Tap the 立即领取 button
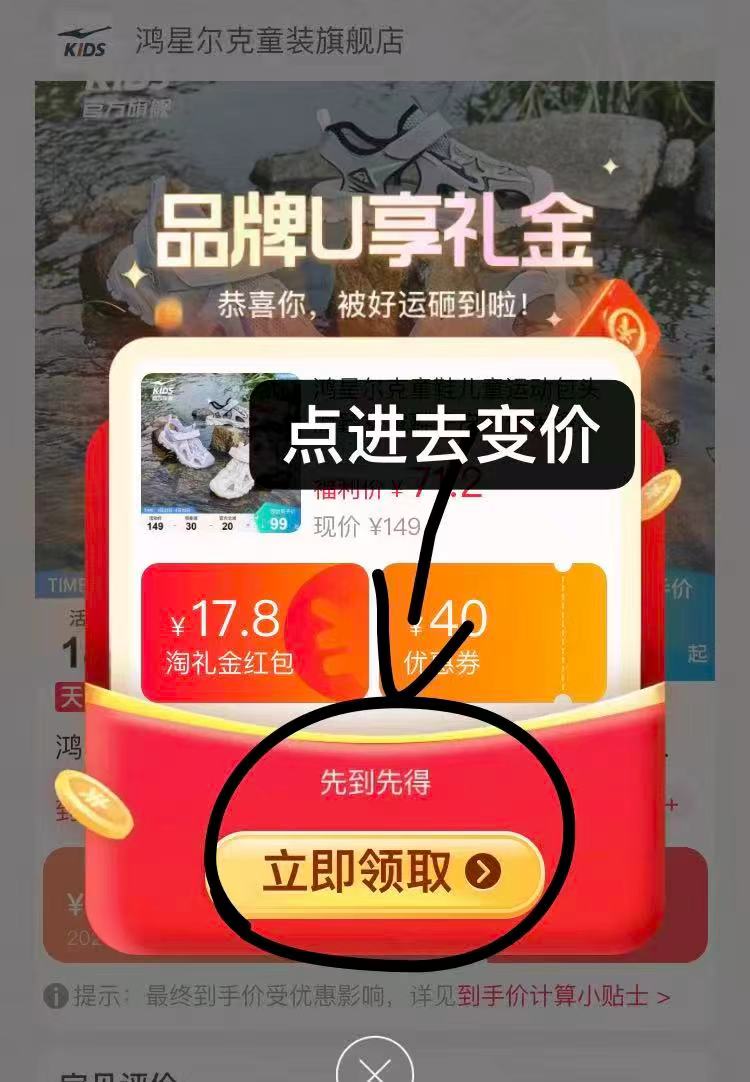This screenshot has width=750, height=1082. point(378,873)
